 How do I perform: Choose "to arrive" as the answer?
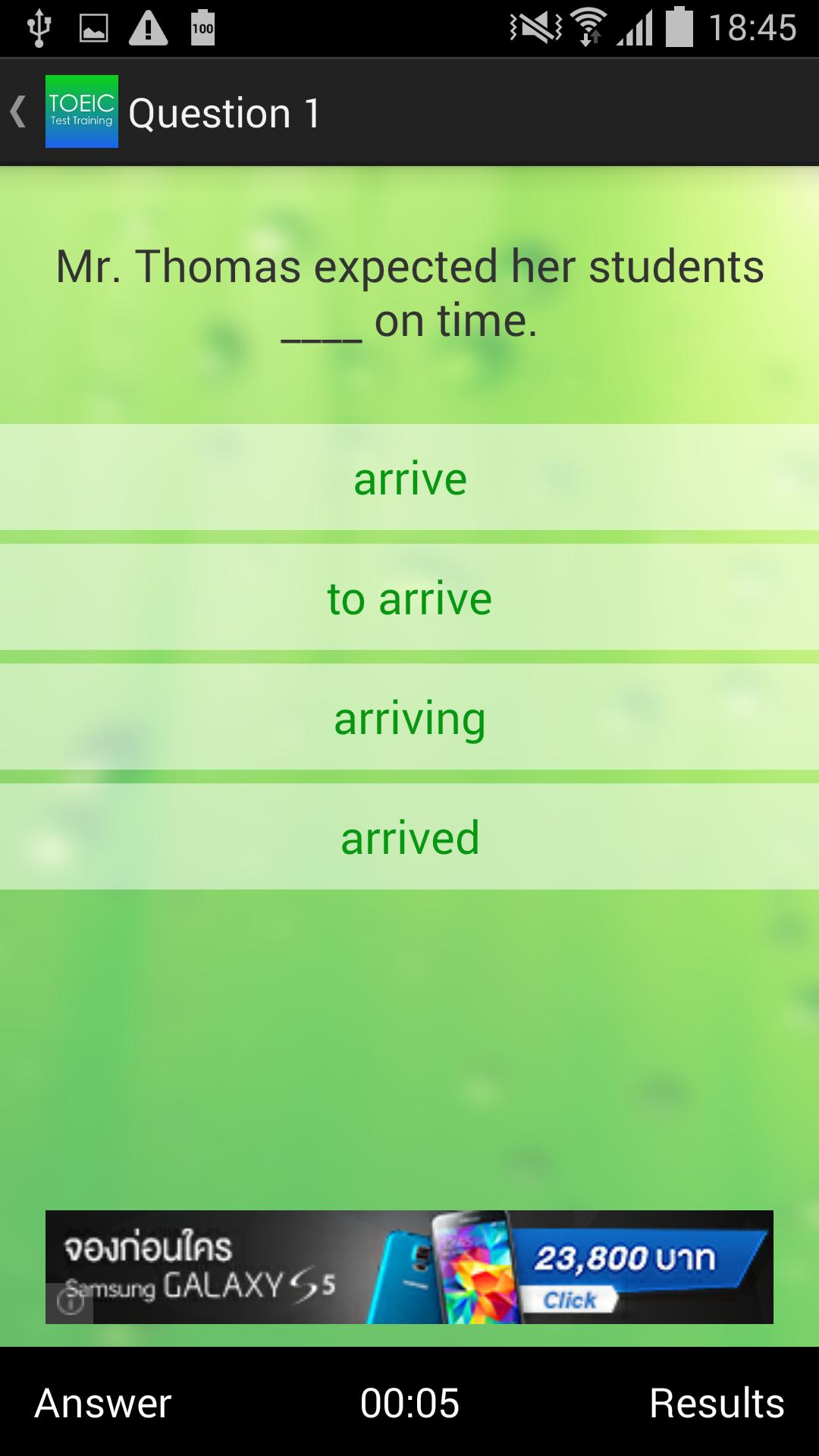(409, 598)
